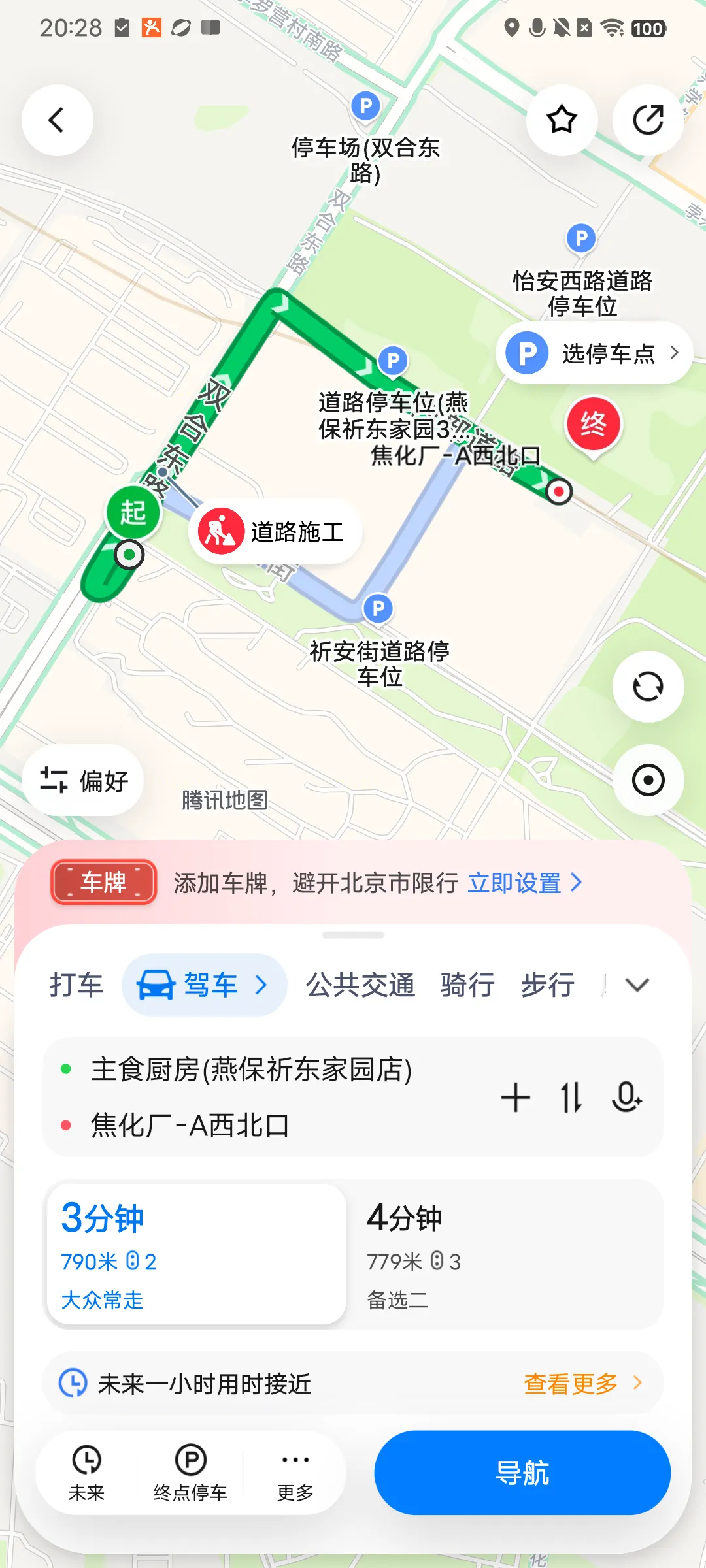The width and height of the screenshot is (706, 1568).
Task: Select the 4分钟 备选二 route card
Action: click(x=505, y=1254)
